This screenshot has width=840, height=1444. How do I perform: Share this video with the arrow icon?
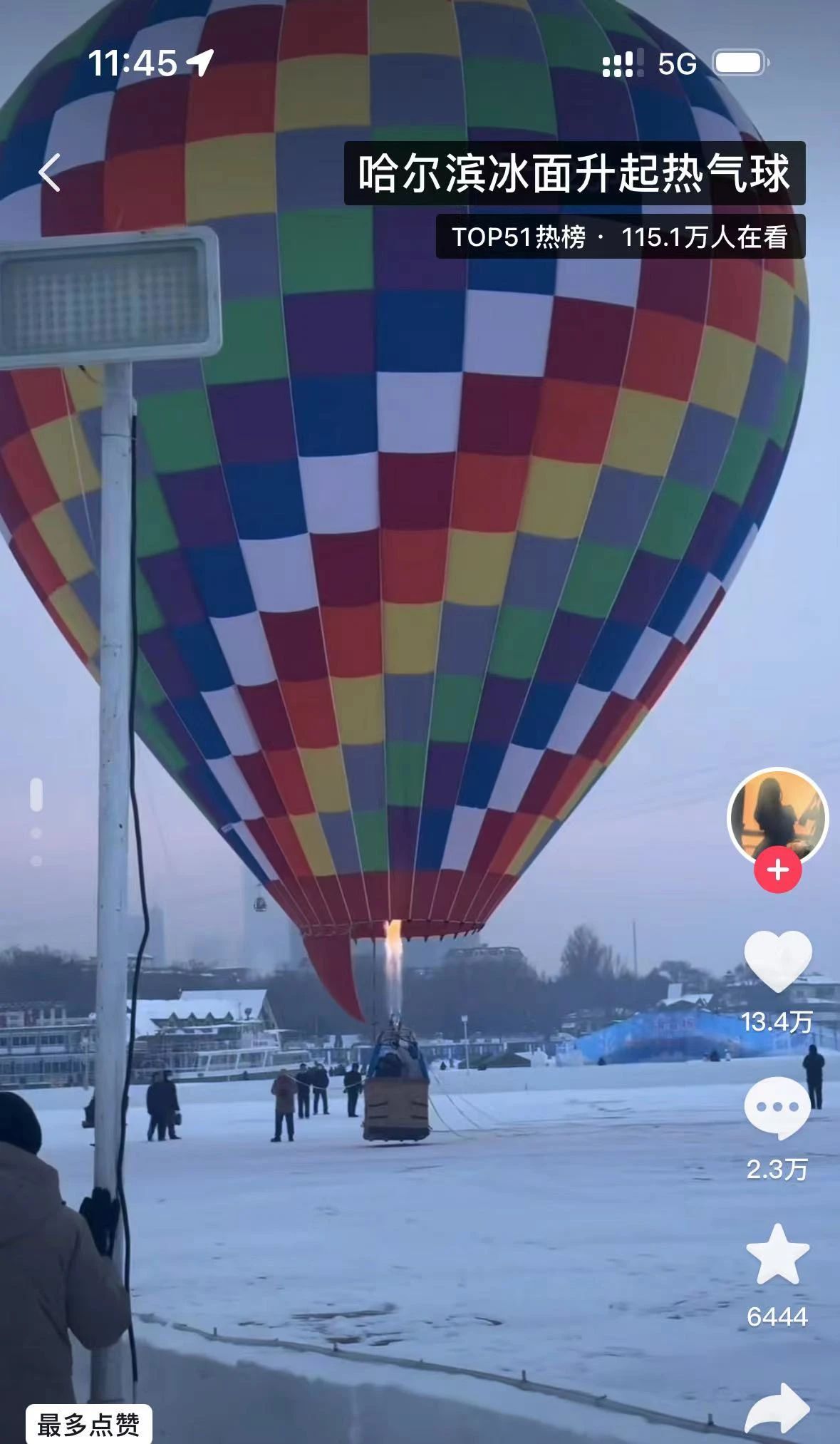pyautogui.click(x=777, y=1408)
